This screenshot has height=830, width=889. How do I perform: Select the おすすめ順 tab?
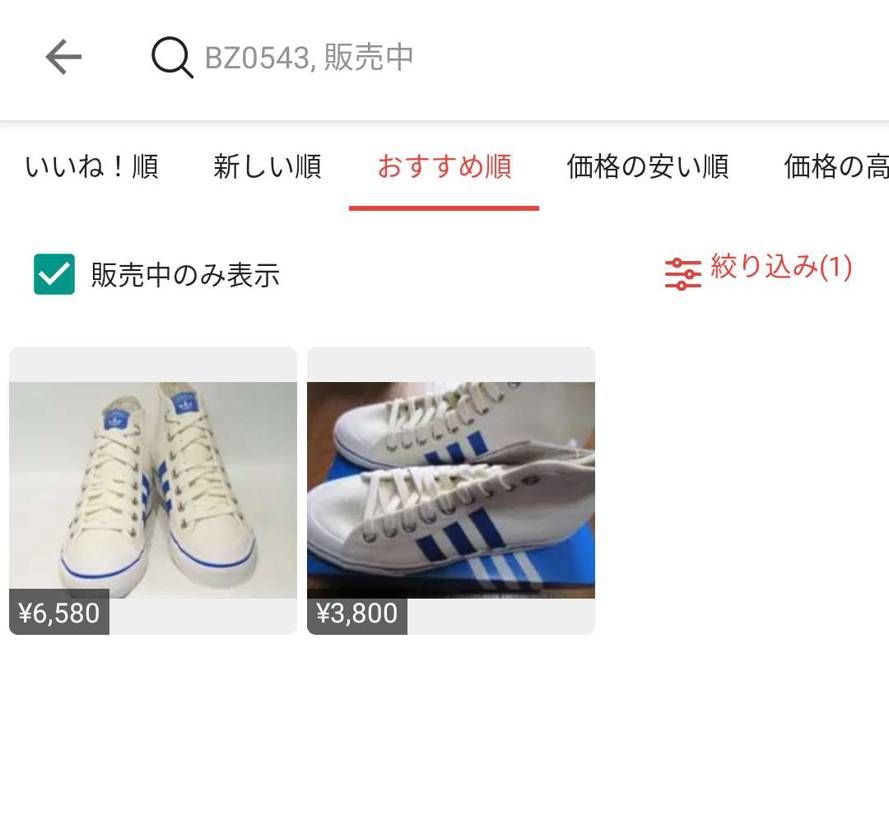[444, 167]
